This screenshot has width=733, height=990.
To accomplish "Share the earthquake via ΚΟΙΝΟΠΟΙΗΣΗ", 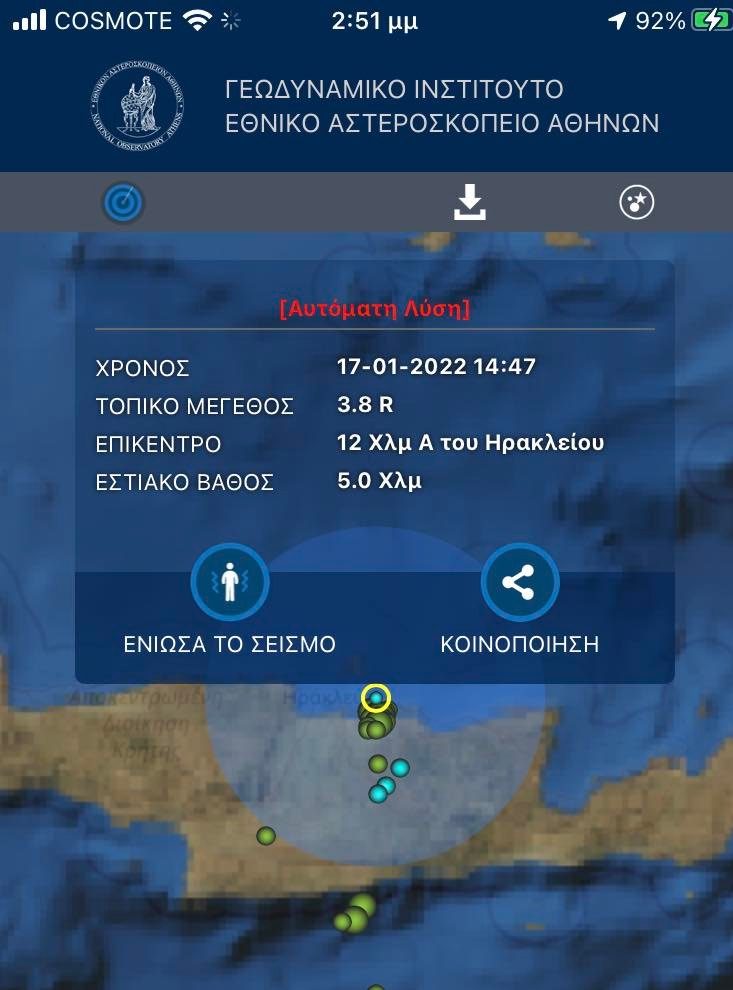I will [519, 583].
